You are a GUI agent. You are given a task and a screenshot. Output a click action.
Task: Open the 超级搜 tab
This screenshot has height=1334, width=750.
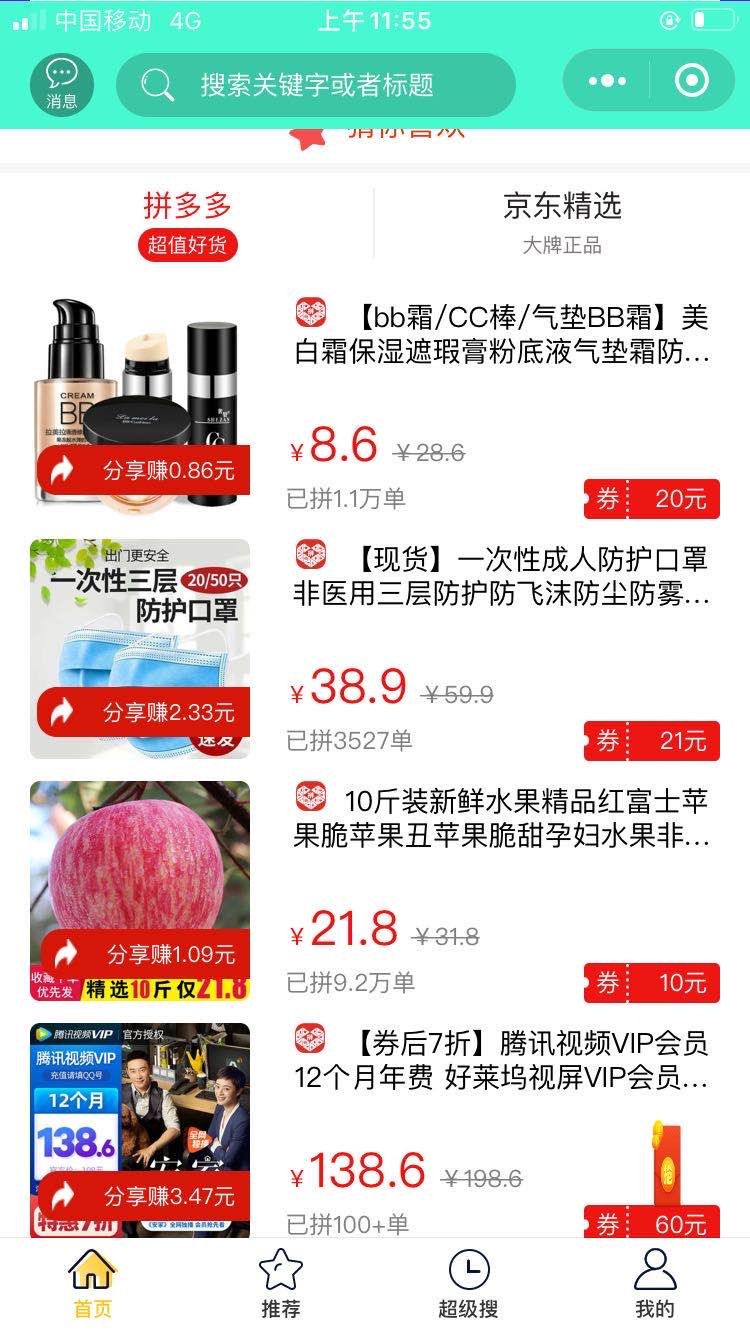(x=468, y=1284)
